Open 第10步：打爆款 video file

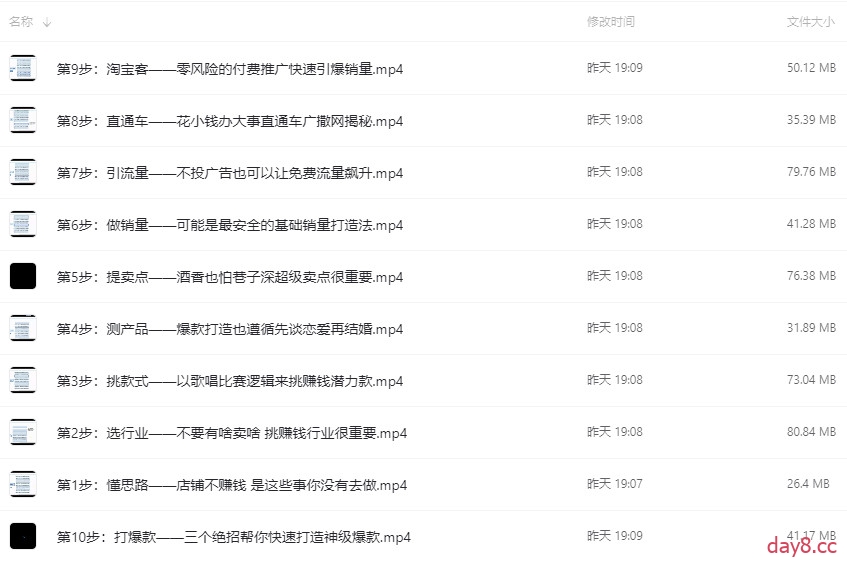233,537
